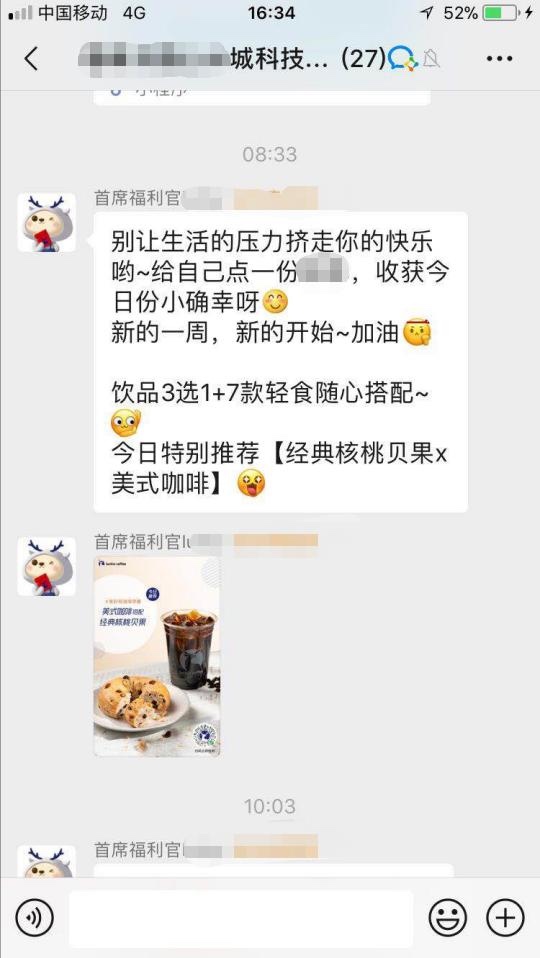Open the sender avatar beside the promo image

tap(47, 566)
